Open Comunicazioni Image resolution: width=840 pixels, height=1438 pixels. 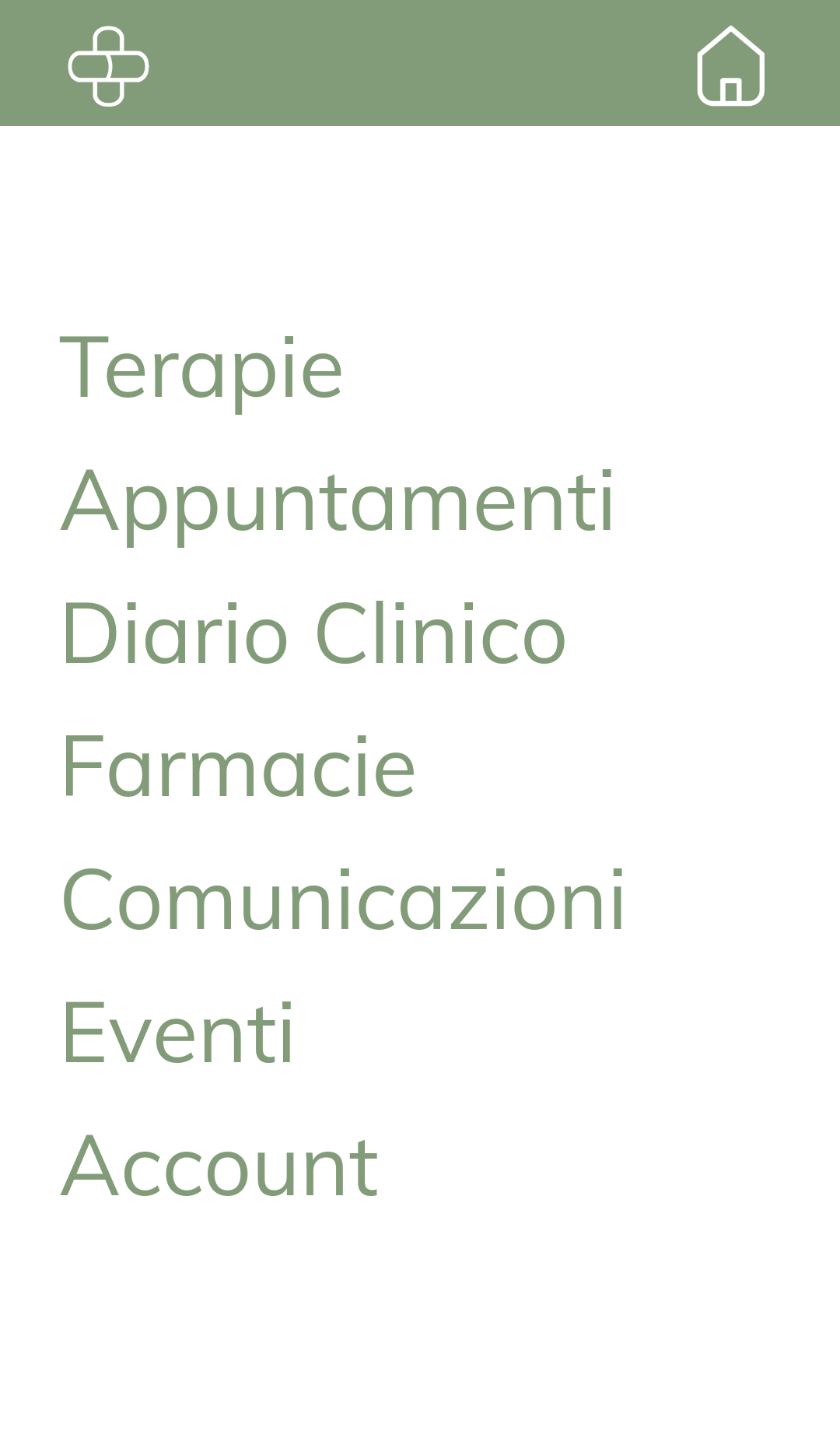(x=343, y=901)
